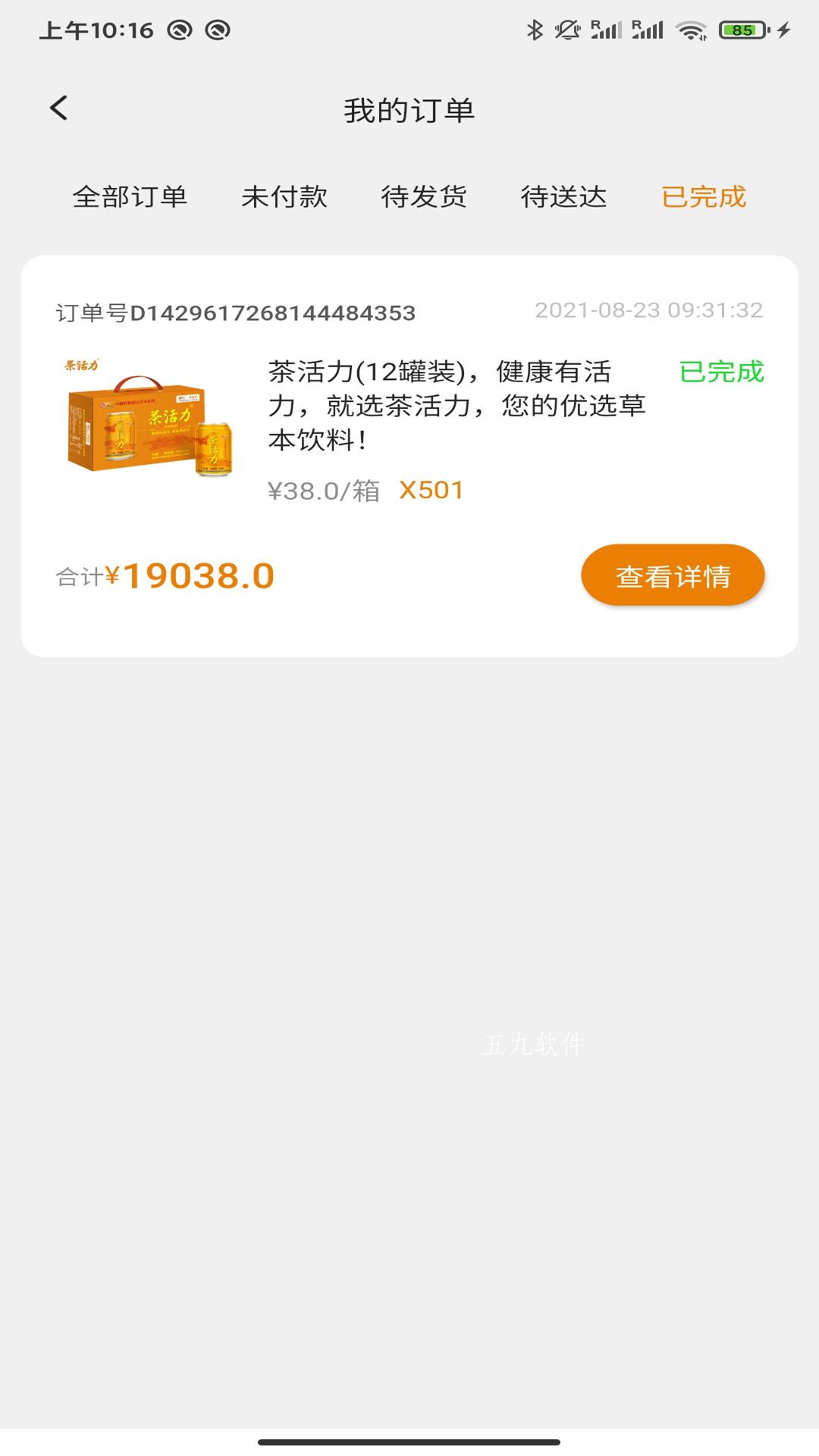Tap 查看详情 for the order
This screenshot has width=819, height=1456.
pyautogui.click(x=673, y=576)
